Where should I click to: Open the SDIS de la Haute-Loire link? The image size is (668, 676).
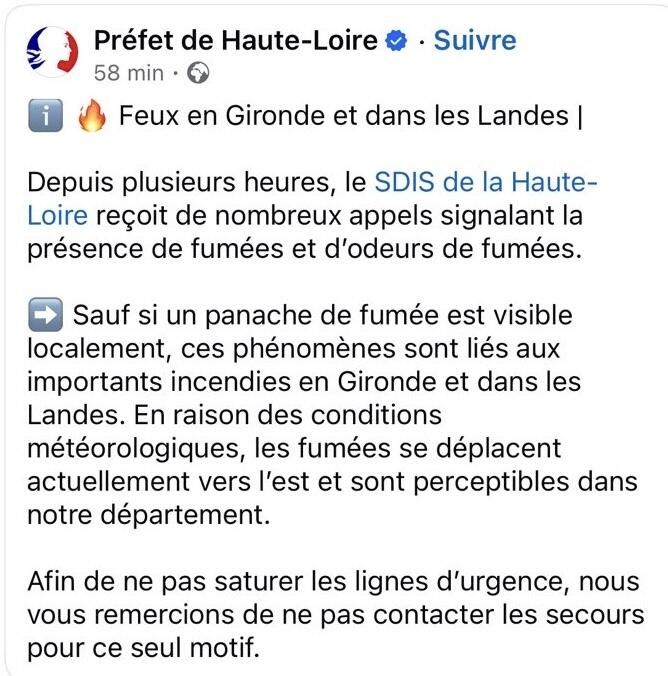coord(485,182)
